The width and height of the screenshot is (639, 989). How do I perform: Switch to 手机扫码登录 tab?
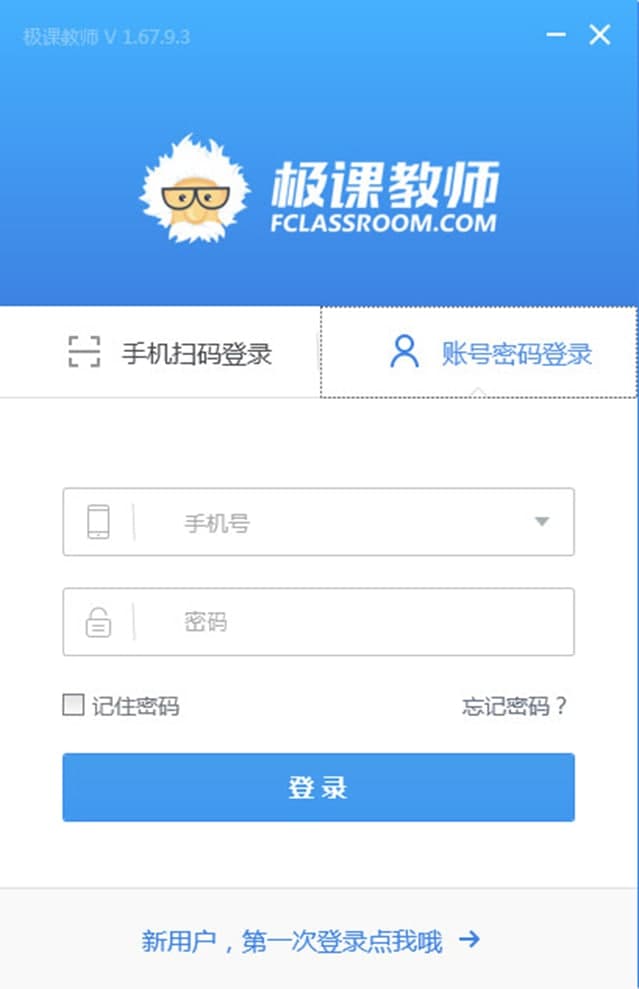click(169, 353)
